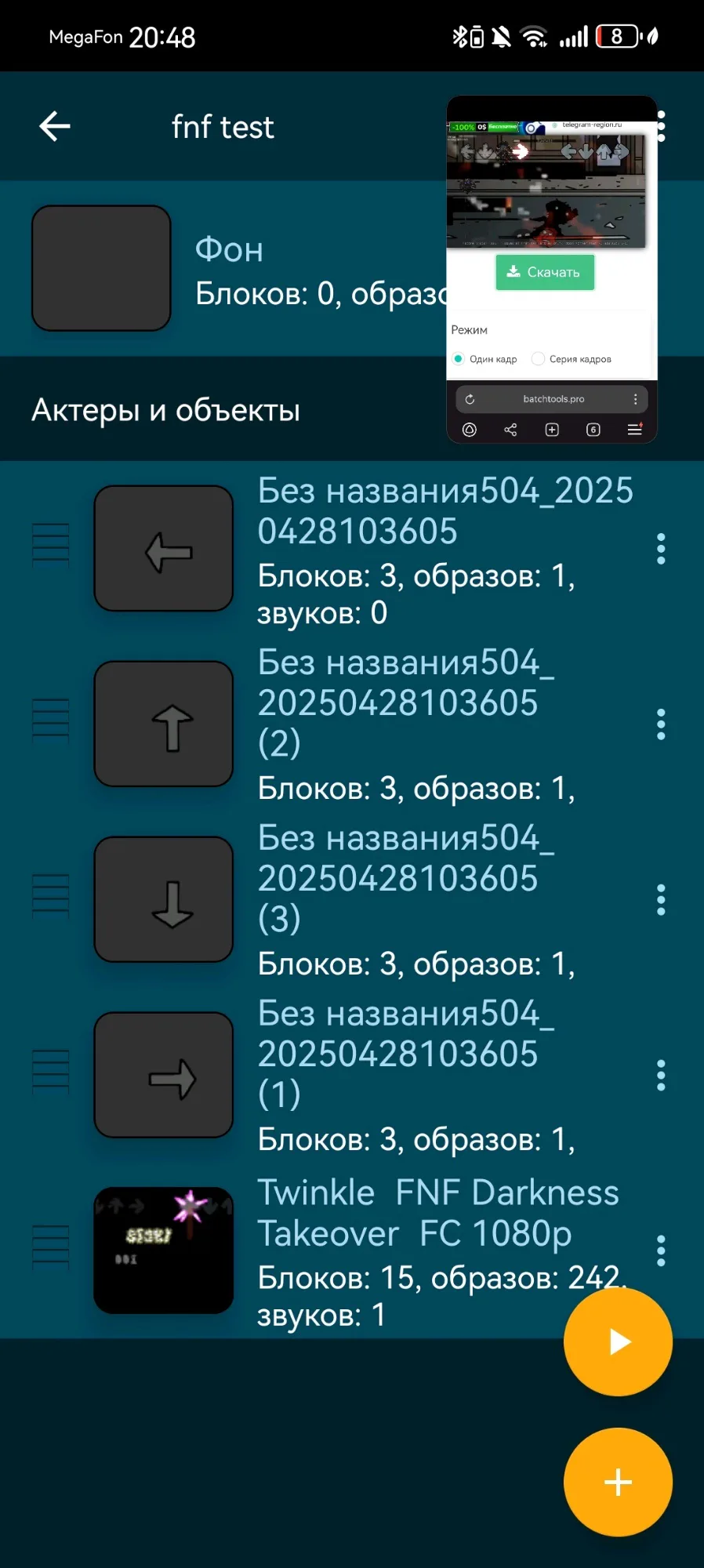The width and height of the screenshot is (704, 1568).
Task: Open options menu for actor marked (2)
Action: [x=661, y=724]
